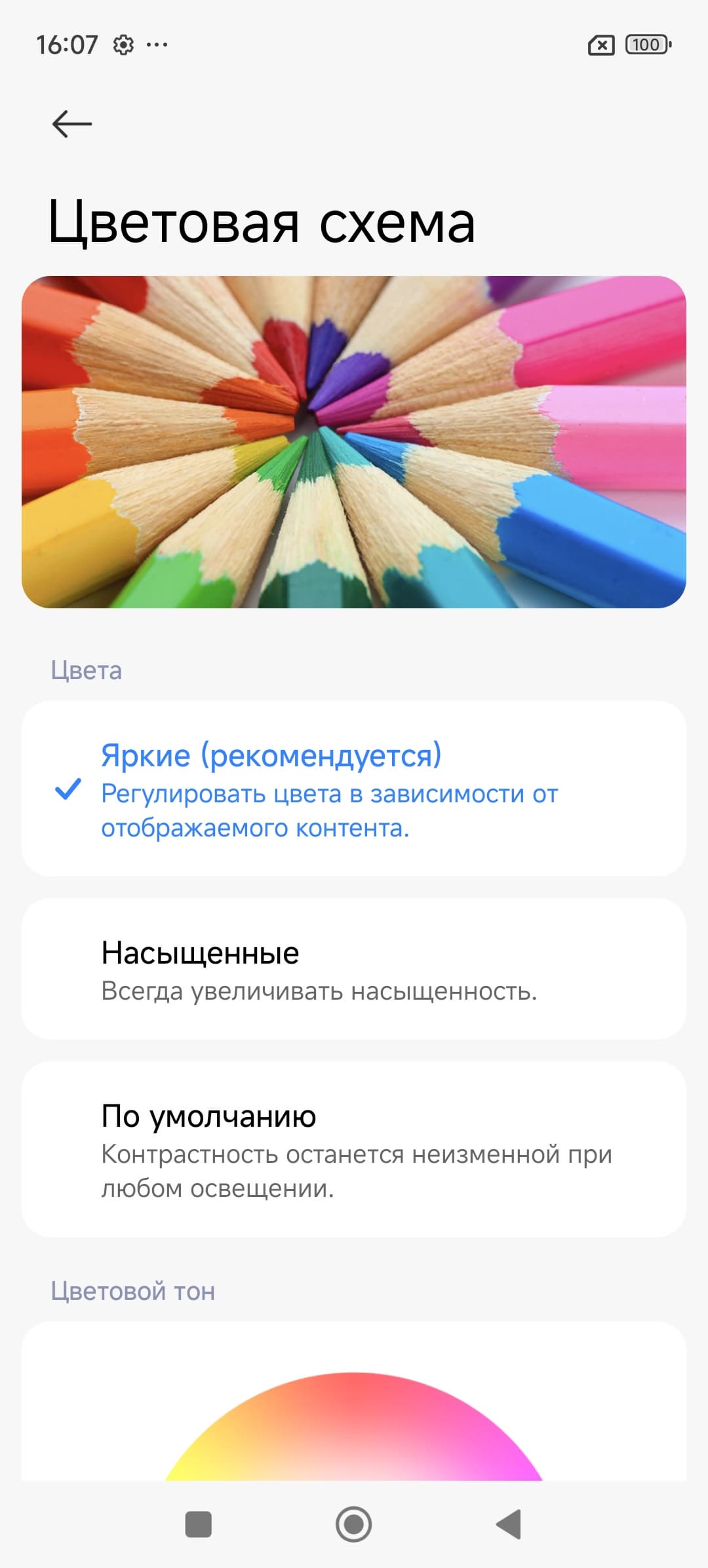Switch colors to По умолчанию
This screenshot has height=1568, width=708.
(354, 1149)
